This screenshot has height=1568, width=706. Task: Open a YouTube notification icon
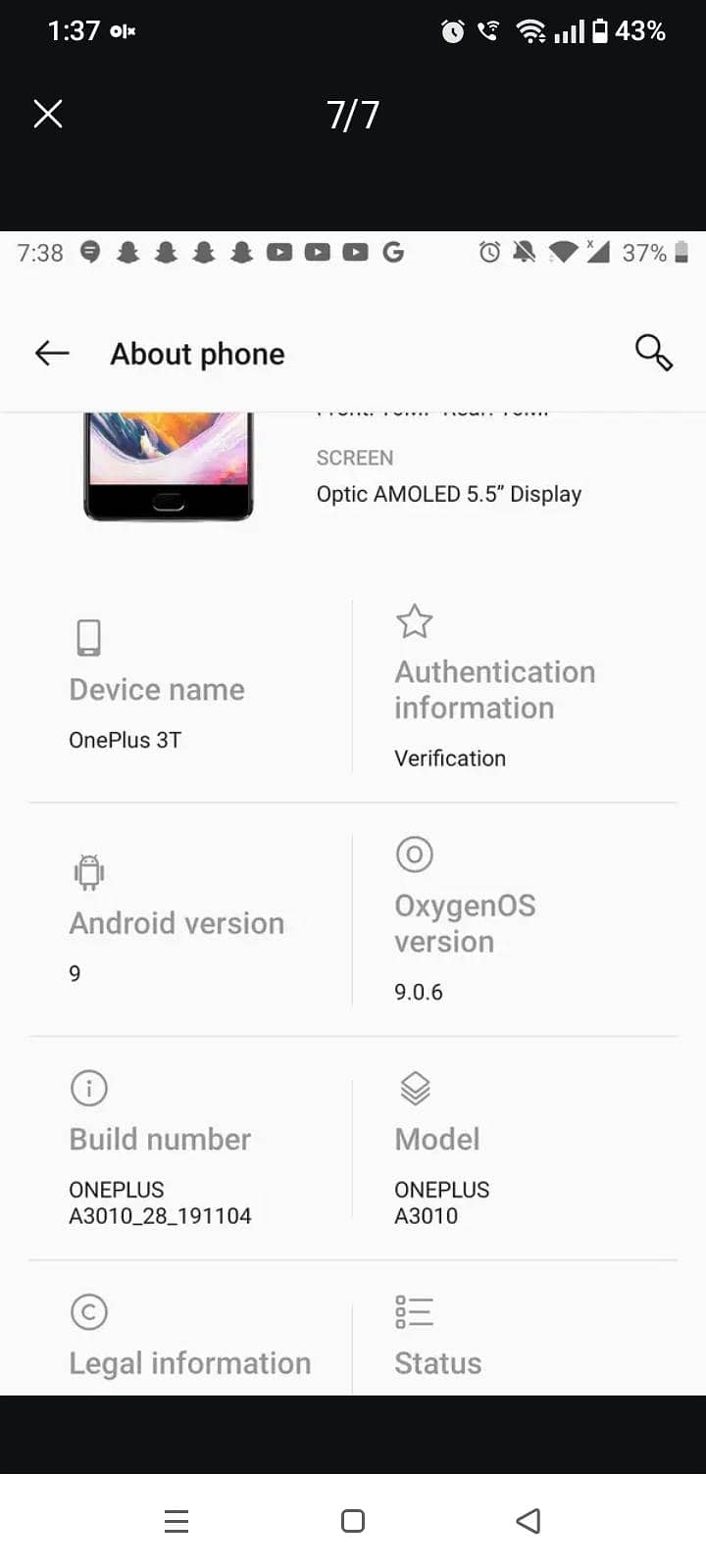(317, 252)
